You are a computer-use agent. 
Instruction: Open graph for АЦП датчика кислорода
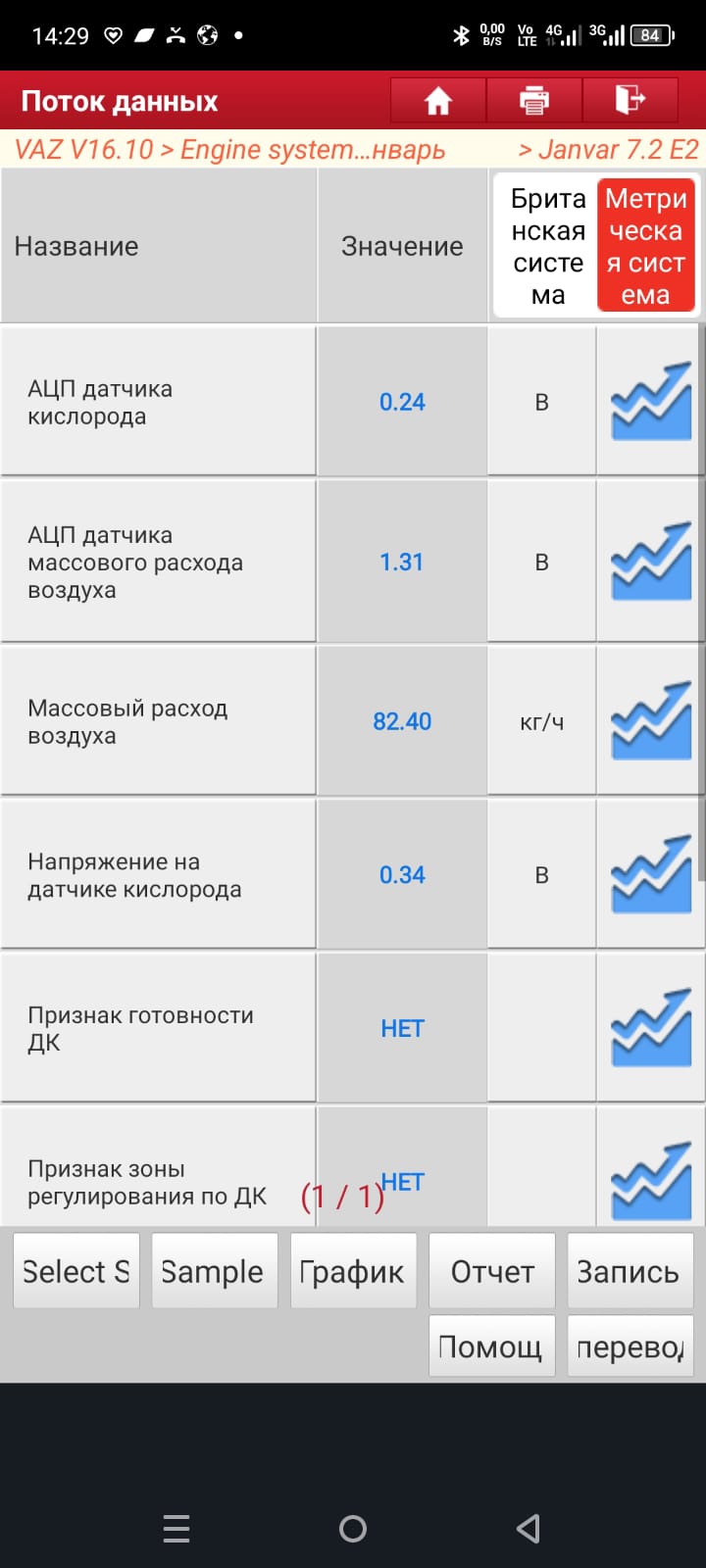(651, 402)
